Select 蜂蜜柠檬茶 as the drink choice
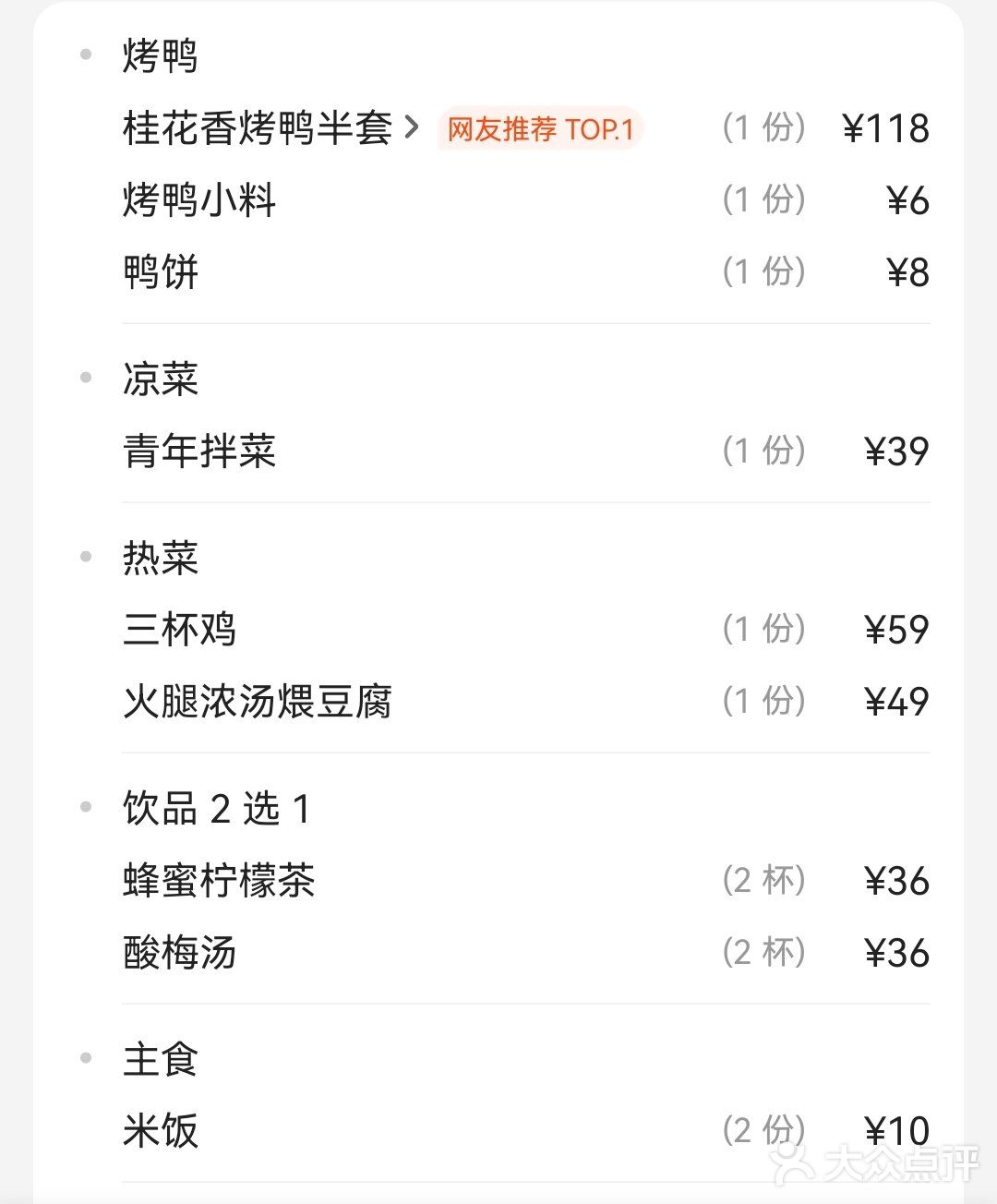 click(219, 882)
